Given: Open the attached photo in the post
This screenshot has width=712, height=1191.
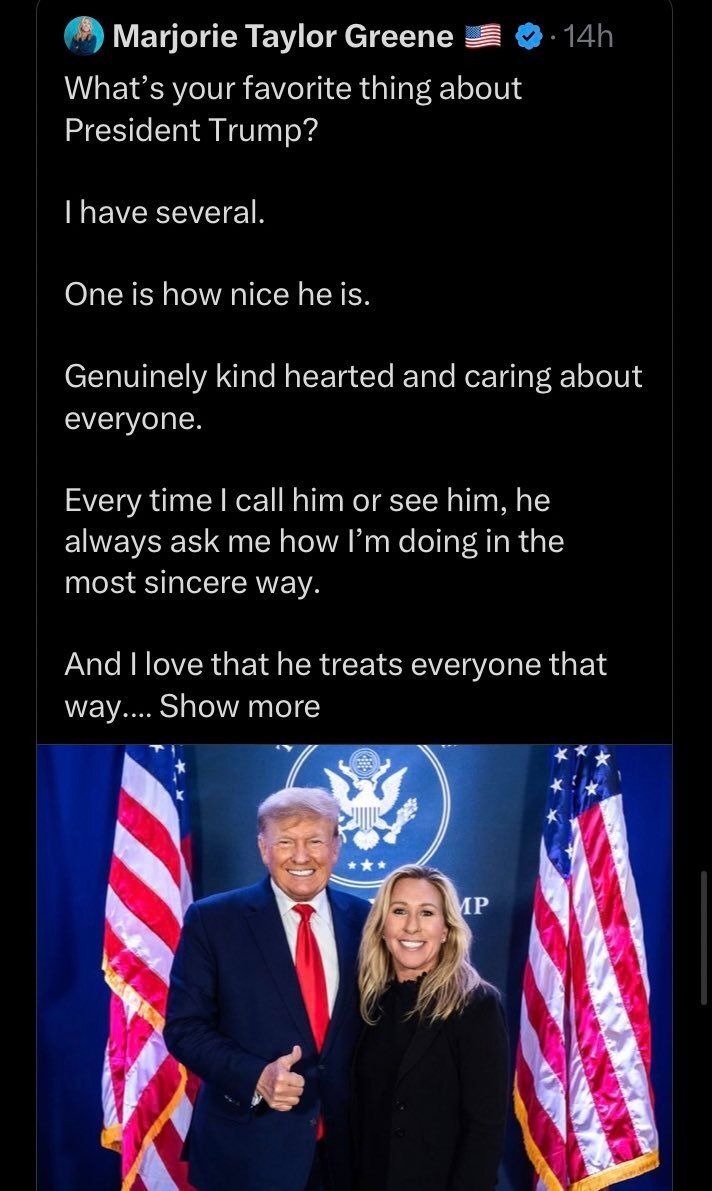Looking at the screenshot, I should tap(355, 965).
